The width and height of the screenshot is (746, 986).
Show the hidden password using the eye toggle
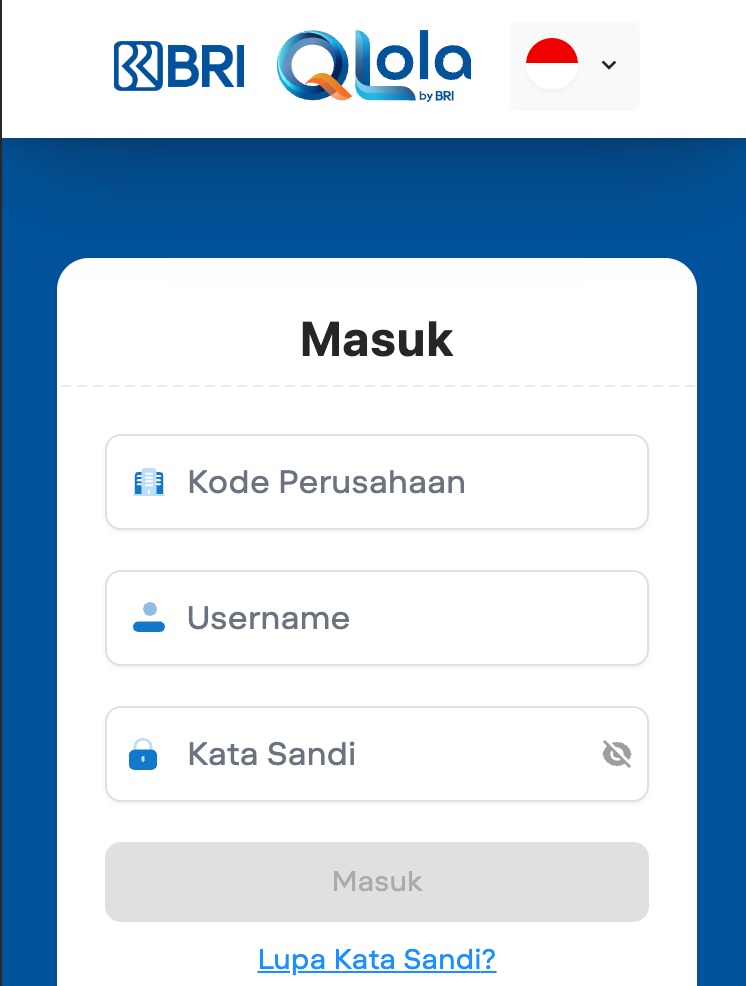tap(617, 753)
